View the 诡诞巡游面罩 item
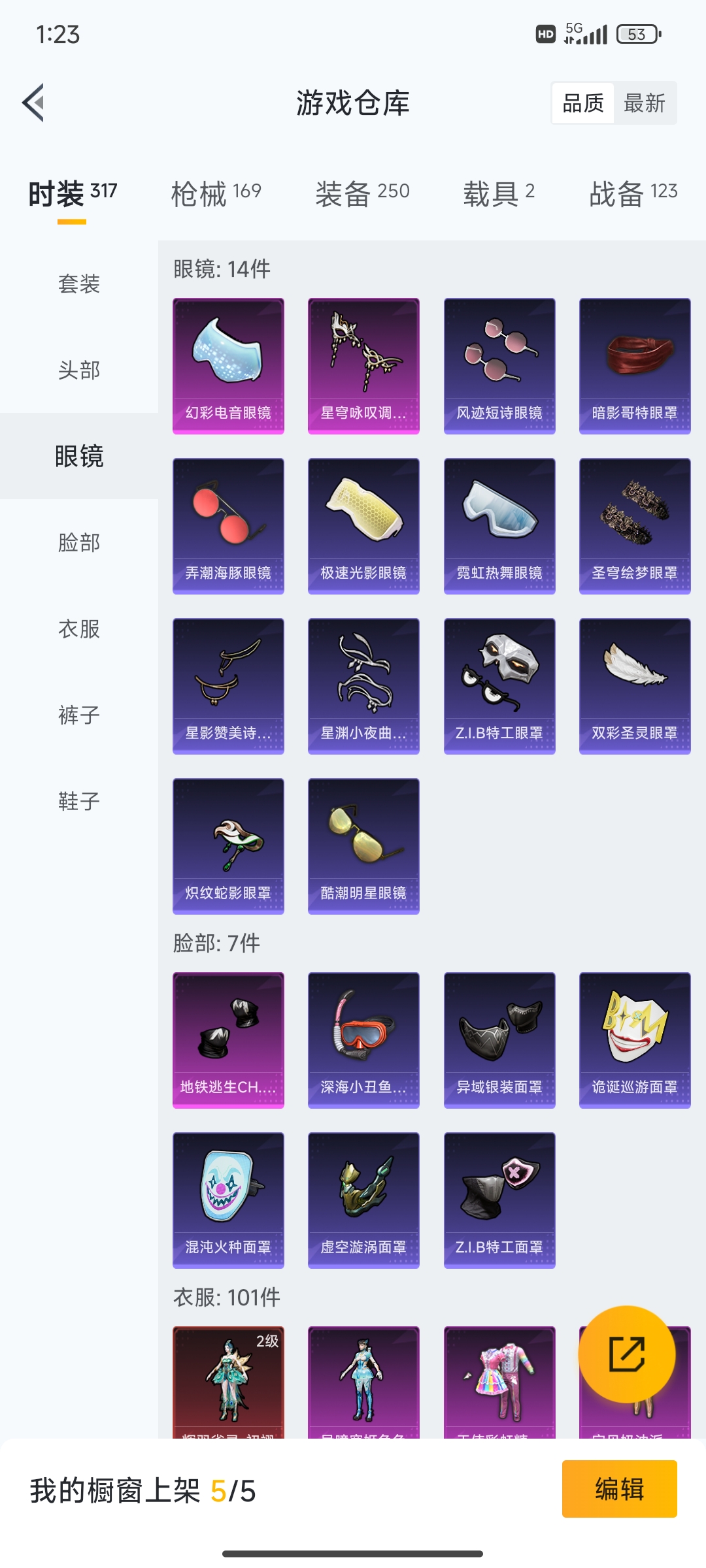The image size is (706, 1568). pos(635,1040)
